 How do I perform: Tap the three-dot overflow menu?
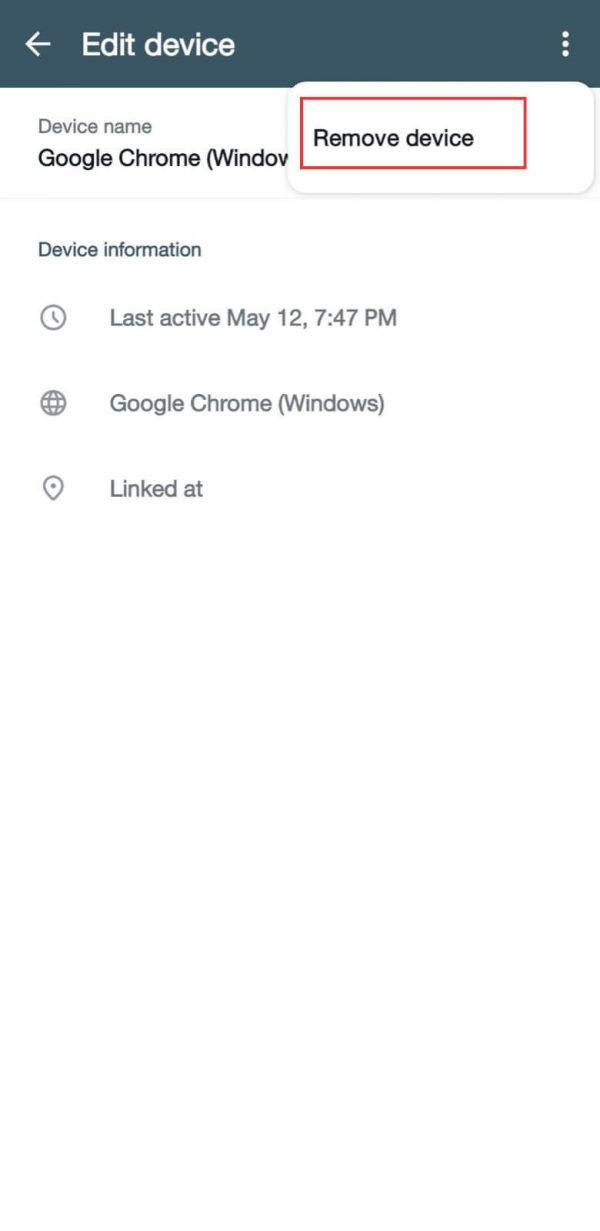pyautogui.click(x=565, y=44)
